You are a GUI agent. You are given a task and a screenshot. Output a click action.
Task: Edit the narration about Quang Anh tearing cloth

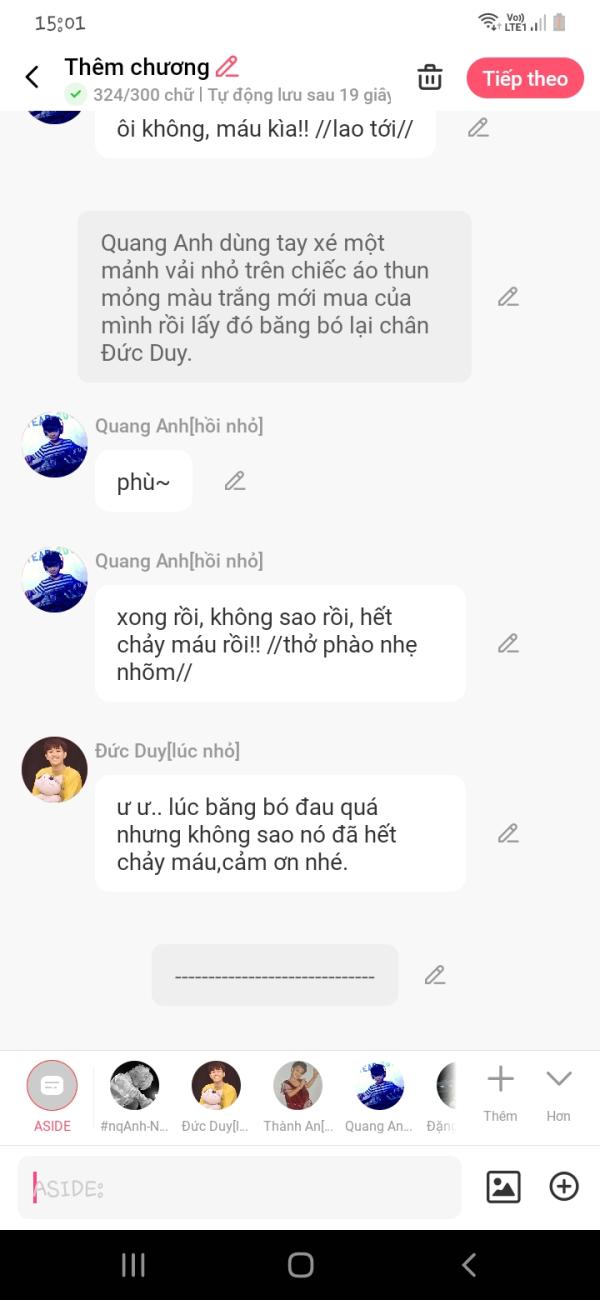point(509,297)
